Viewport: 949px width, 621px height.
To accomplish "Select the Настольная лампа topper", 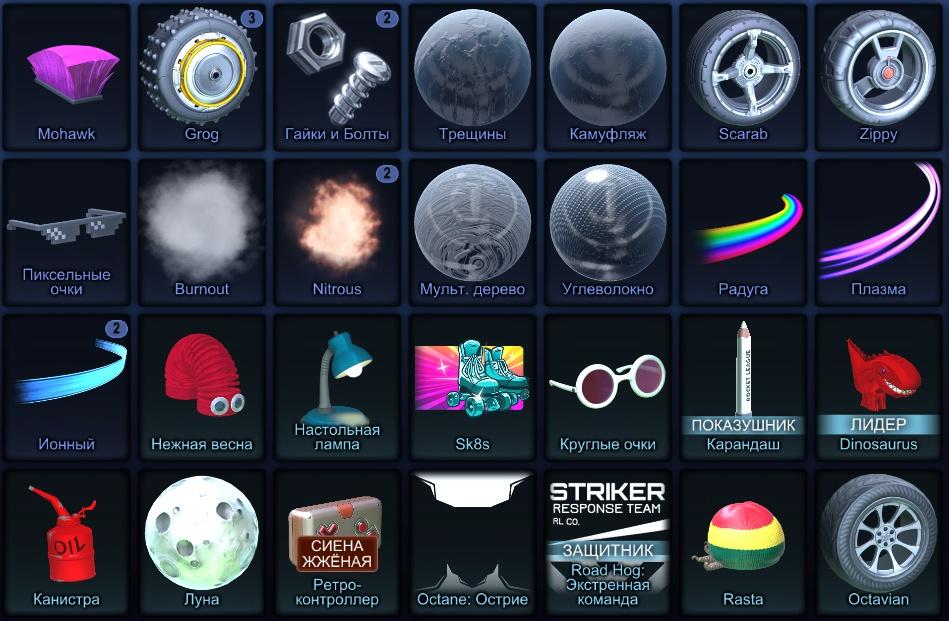I will (x=337, y=386).
